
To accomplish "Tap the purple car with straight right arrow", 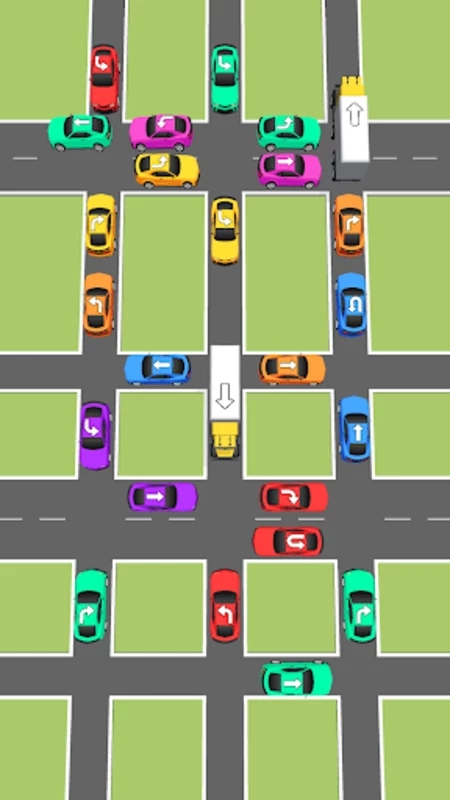I will pos(162,496).
